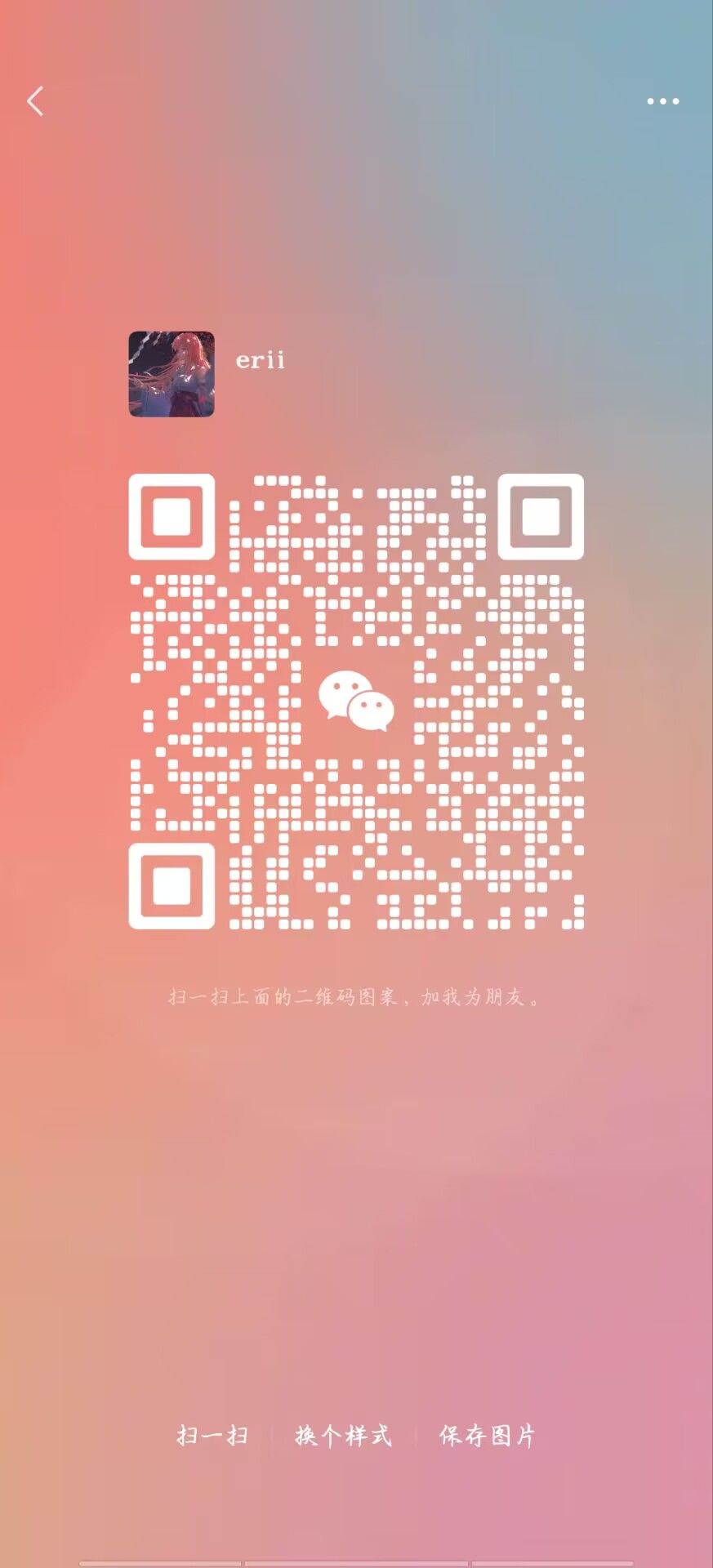Go back with the top-left arrow
Image resolution: width=713 pixels, height=1568 pixels.
coord(35,101)
